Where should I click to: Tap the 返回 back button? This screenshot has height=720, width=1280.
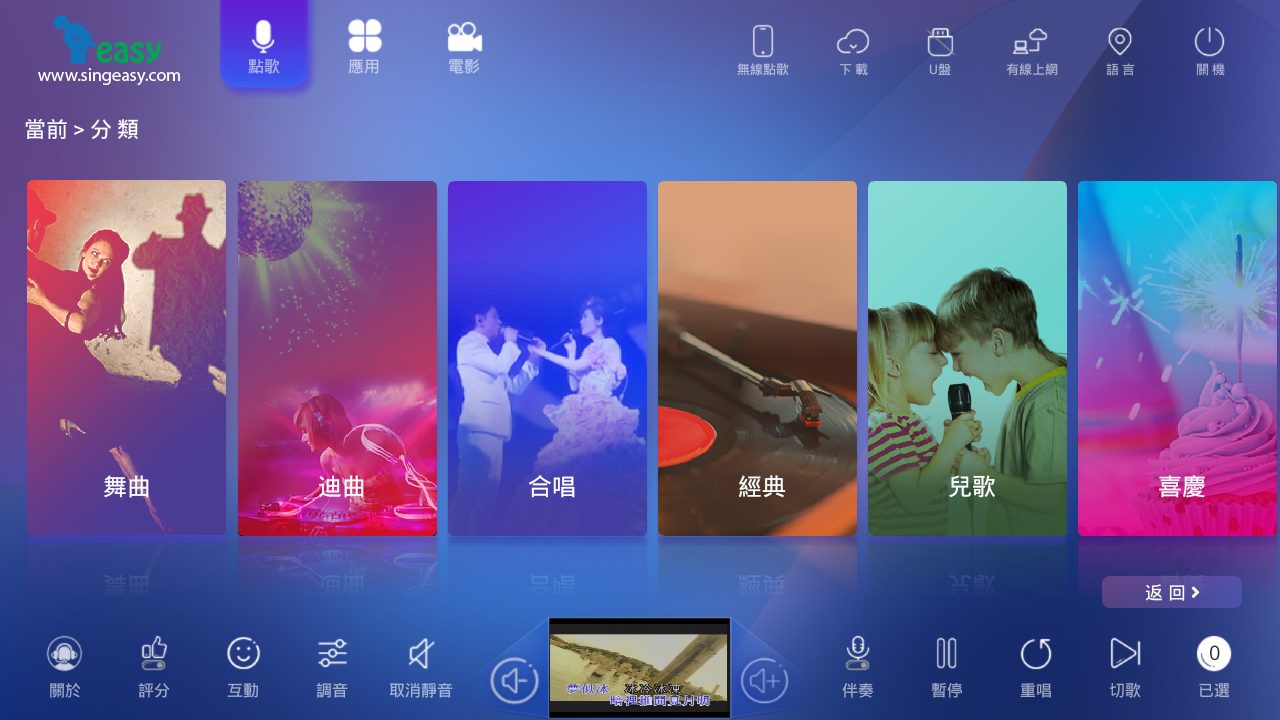coord(1171,592)
